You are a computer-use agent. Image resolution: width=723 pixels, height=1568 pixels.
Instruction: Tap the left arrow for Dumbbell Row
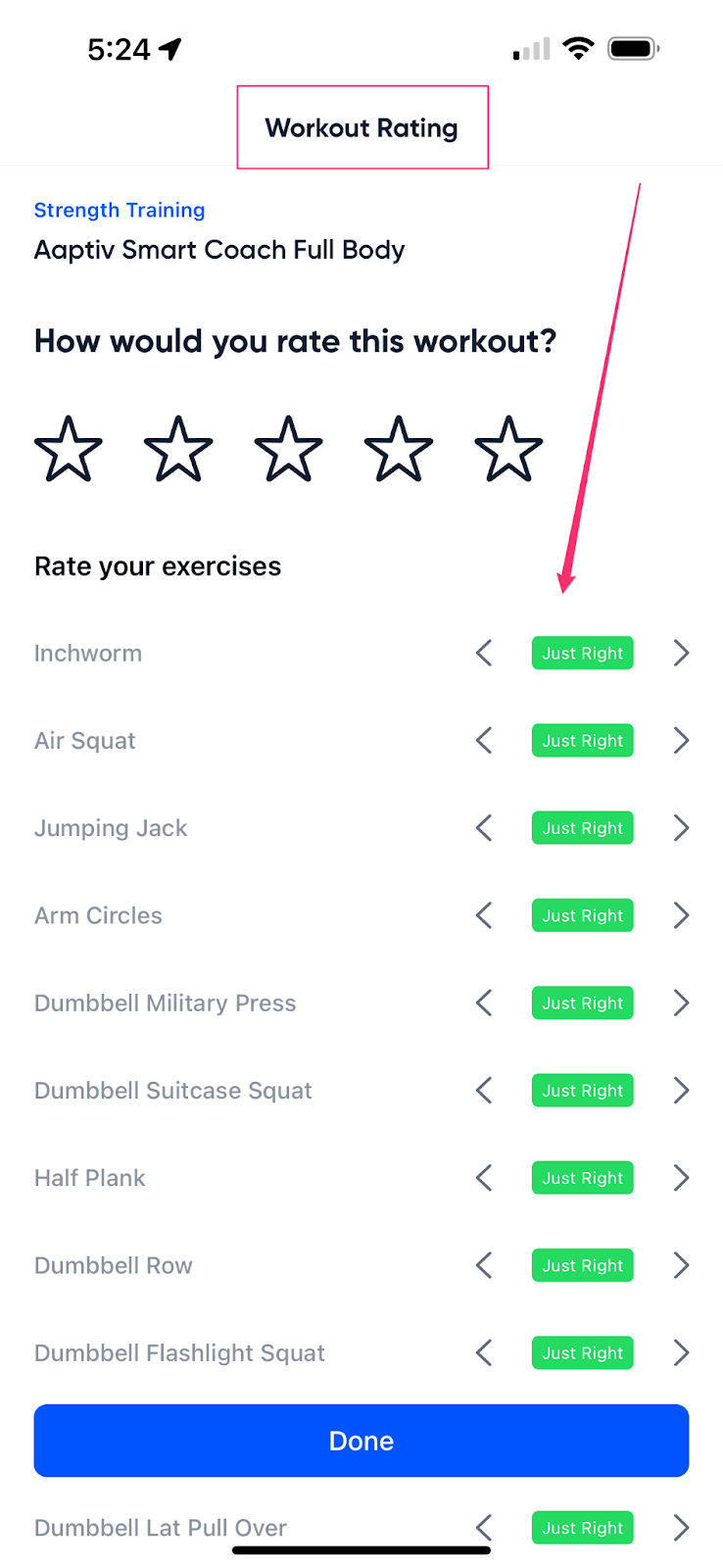[484, 1265]
